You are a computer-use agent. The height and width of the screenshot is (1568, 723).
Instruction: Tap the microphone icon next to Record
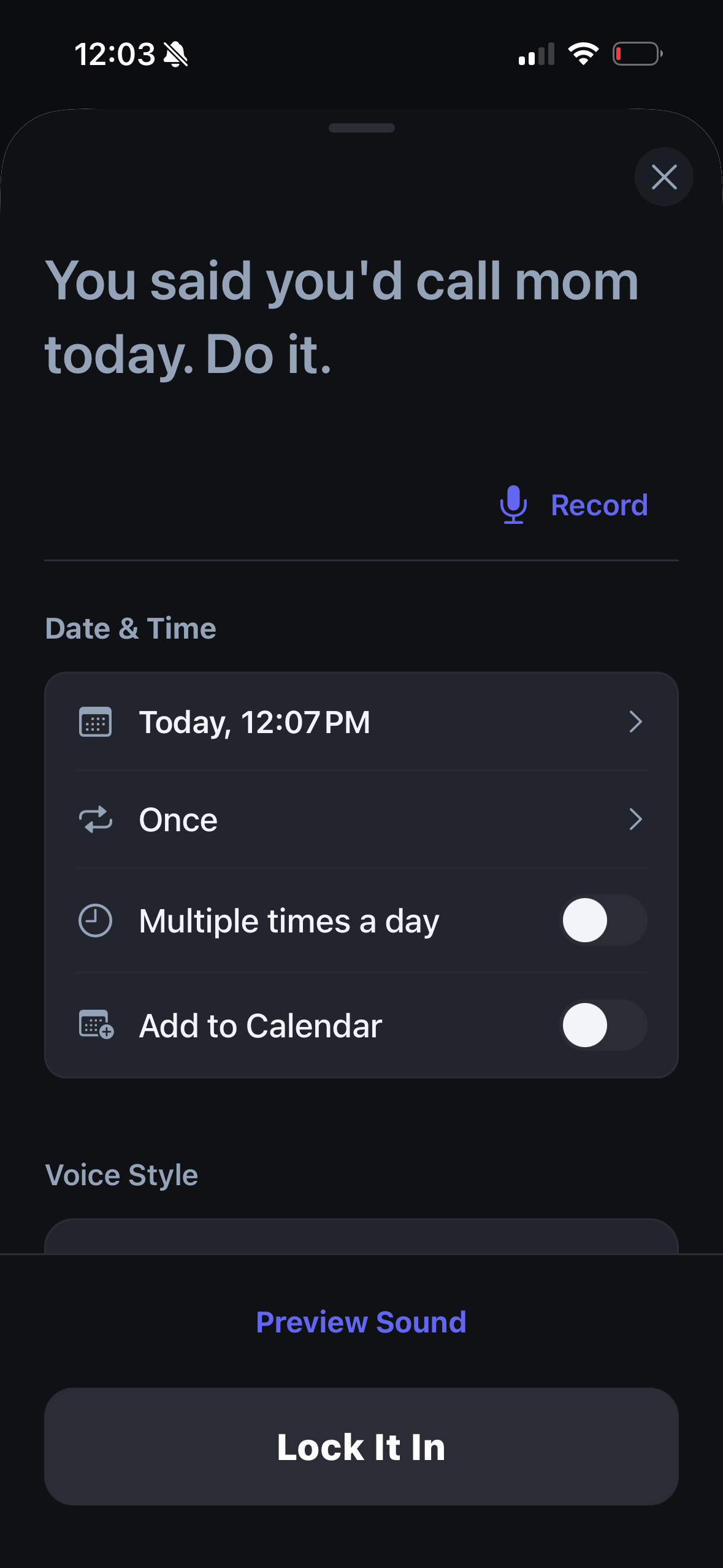click(x=513, y=504)
